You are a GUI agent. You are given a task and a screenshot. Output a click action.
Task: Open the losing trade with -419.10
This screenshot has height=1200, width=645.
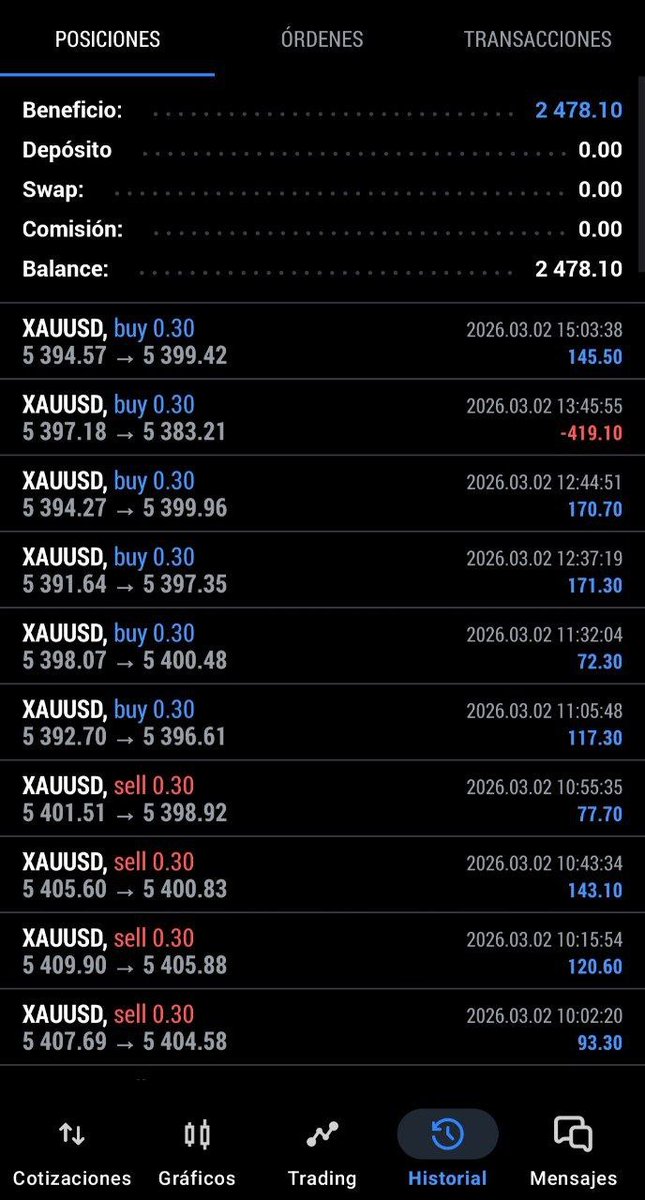pyautogui.click(x=322, y=418)
